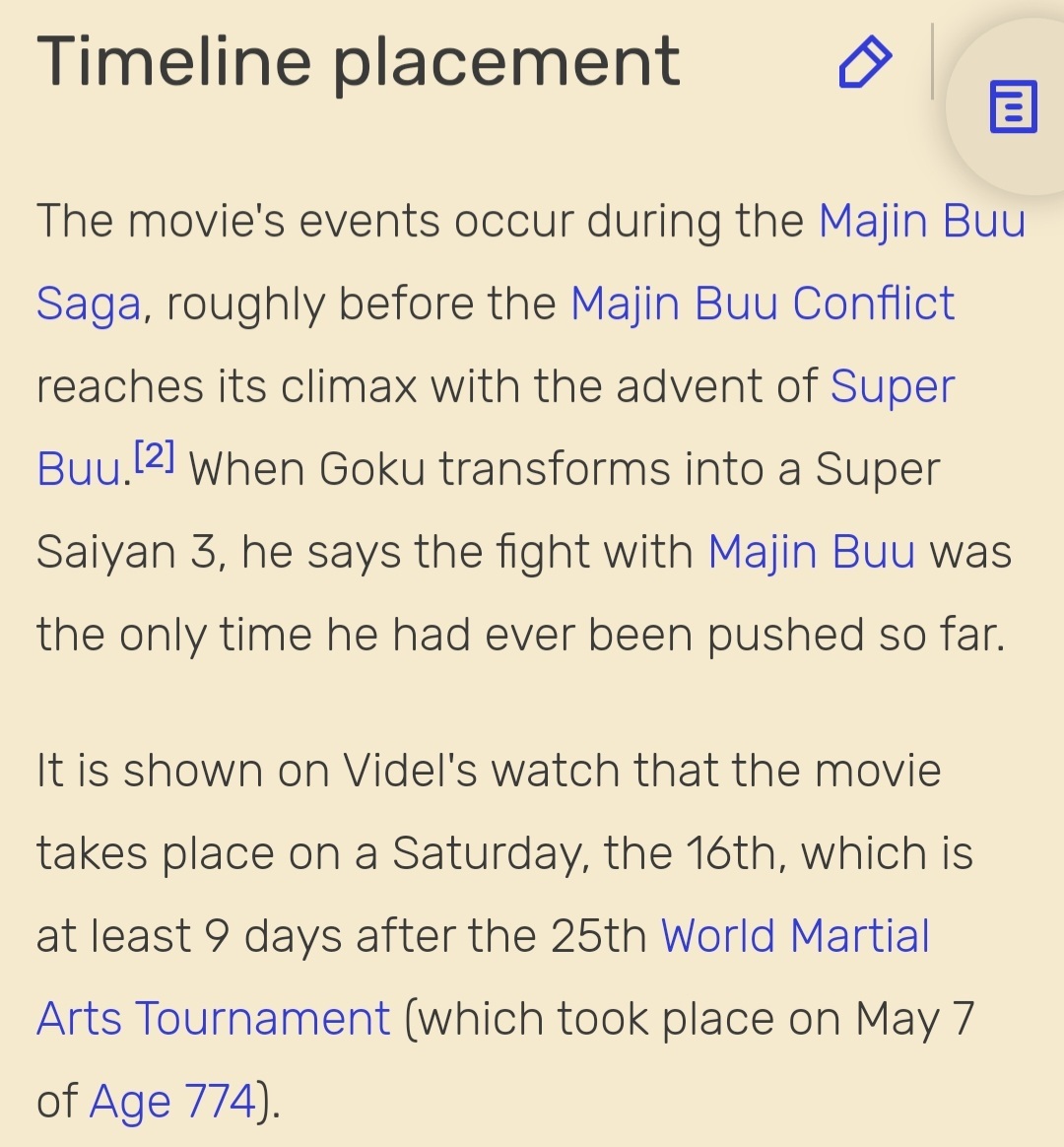The width and height of the screenshot is (1064, 1147).
Task: Open the table of contents button
Action: 1013,107
